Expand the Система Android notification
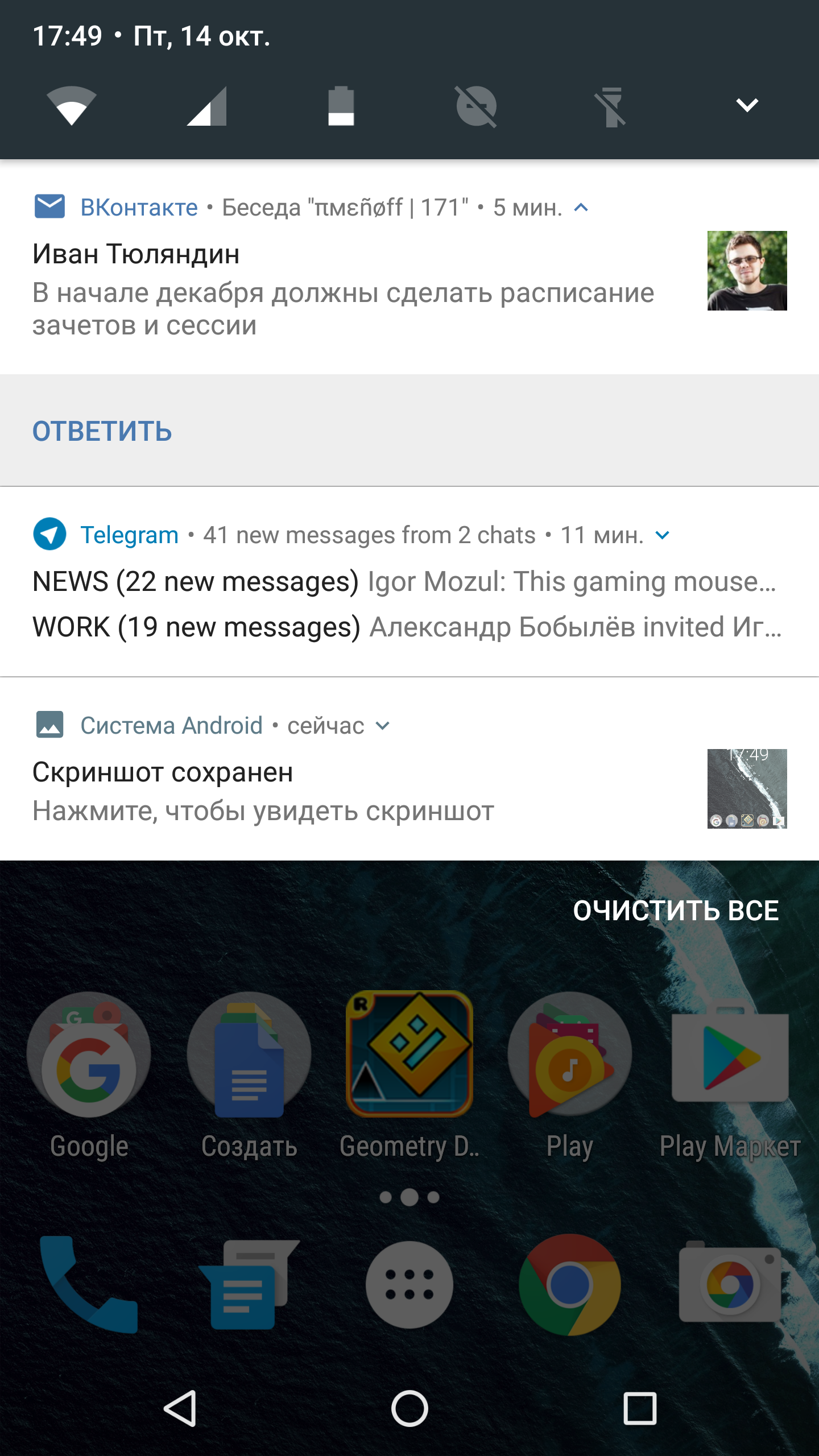The width and height of the screenshot is (819, 1456). [x=383, y=726]
